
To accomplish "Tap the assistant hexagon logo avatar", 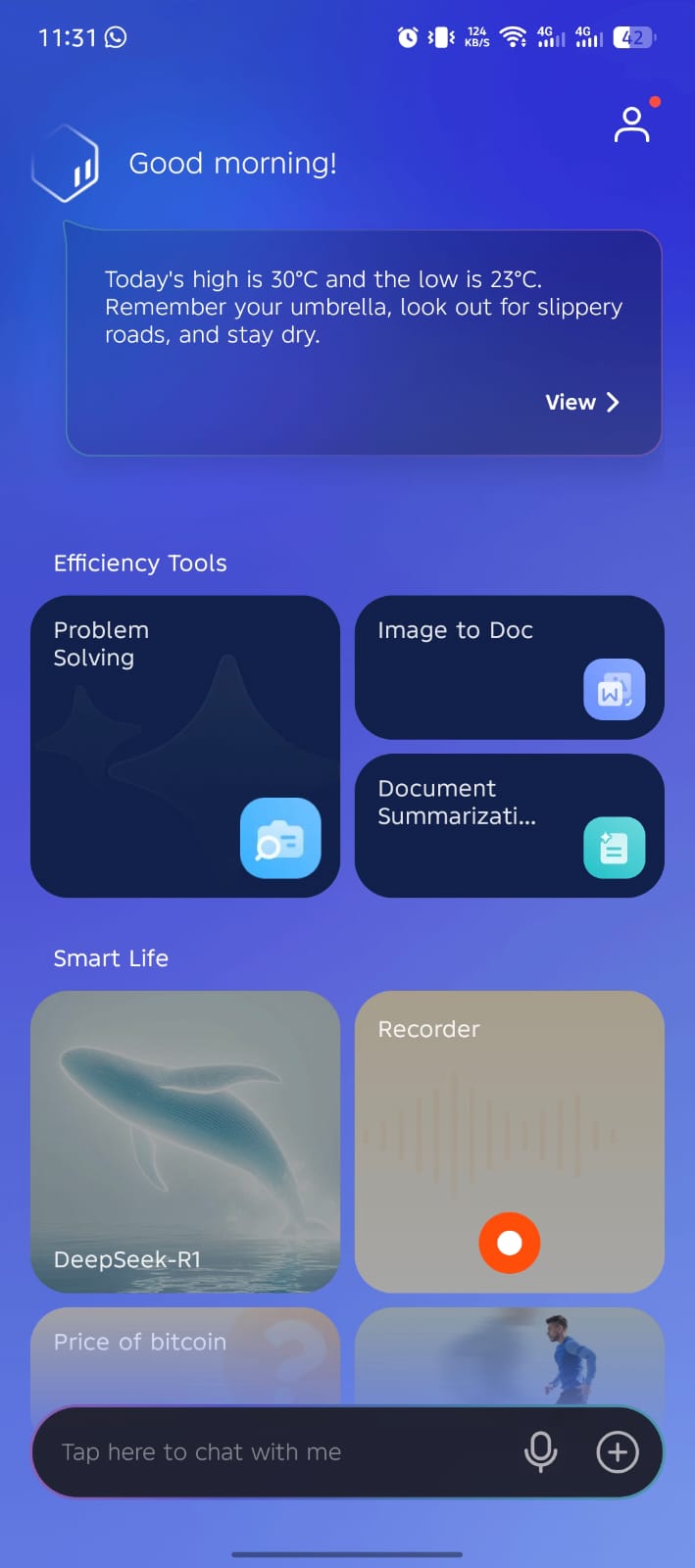I will click(66, 164).
